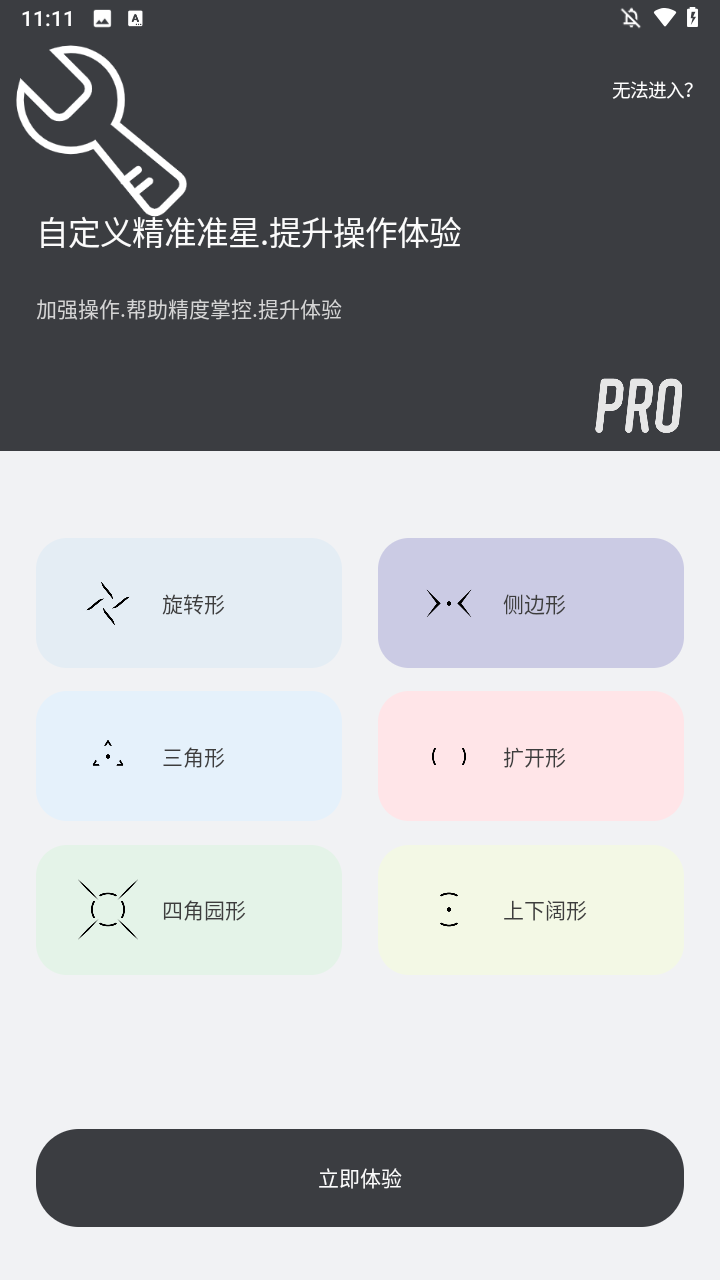Screen dimensions: 720x1280
Task: Tap the 立即体验 button
Action: [360, 1178]
